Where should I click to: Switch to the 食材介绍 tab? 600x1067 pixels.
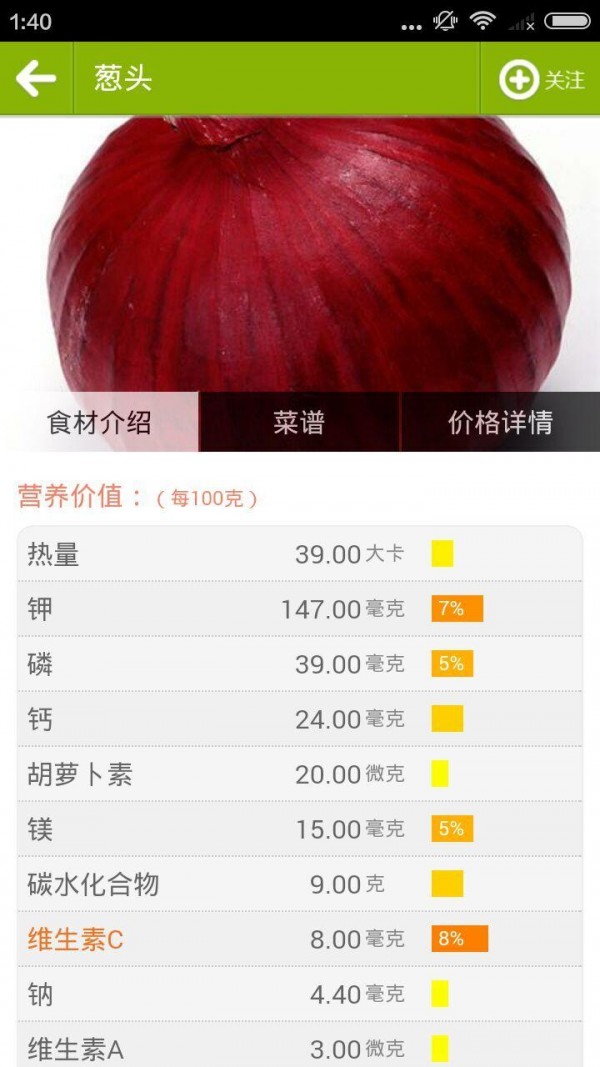(99, 422)
